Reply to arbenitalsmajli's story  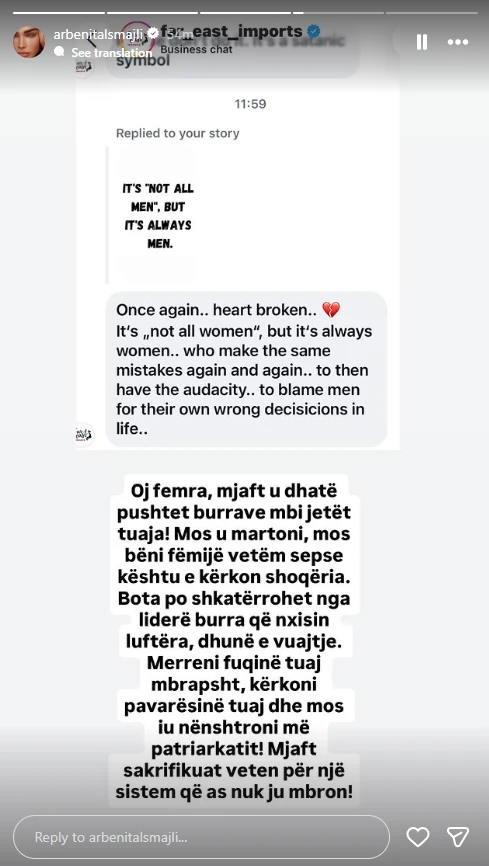(201, 837)
